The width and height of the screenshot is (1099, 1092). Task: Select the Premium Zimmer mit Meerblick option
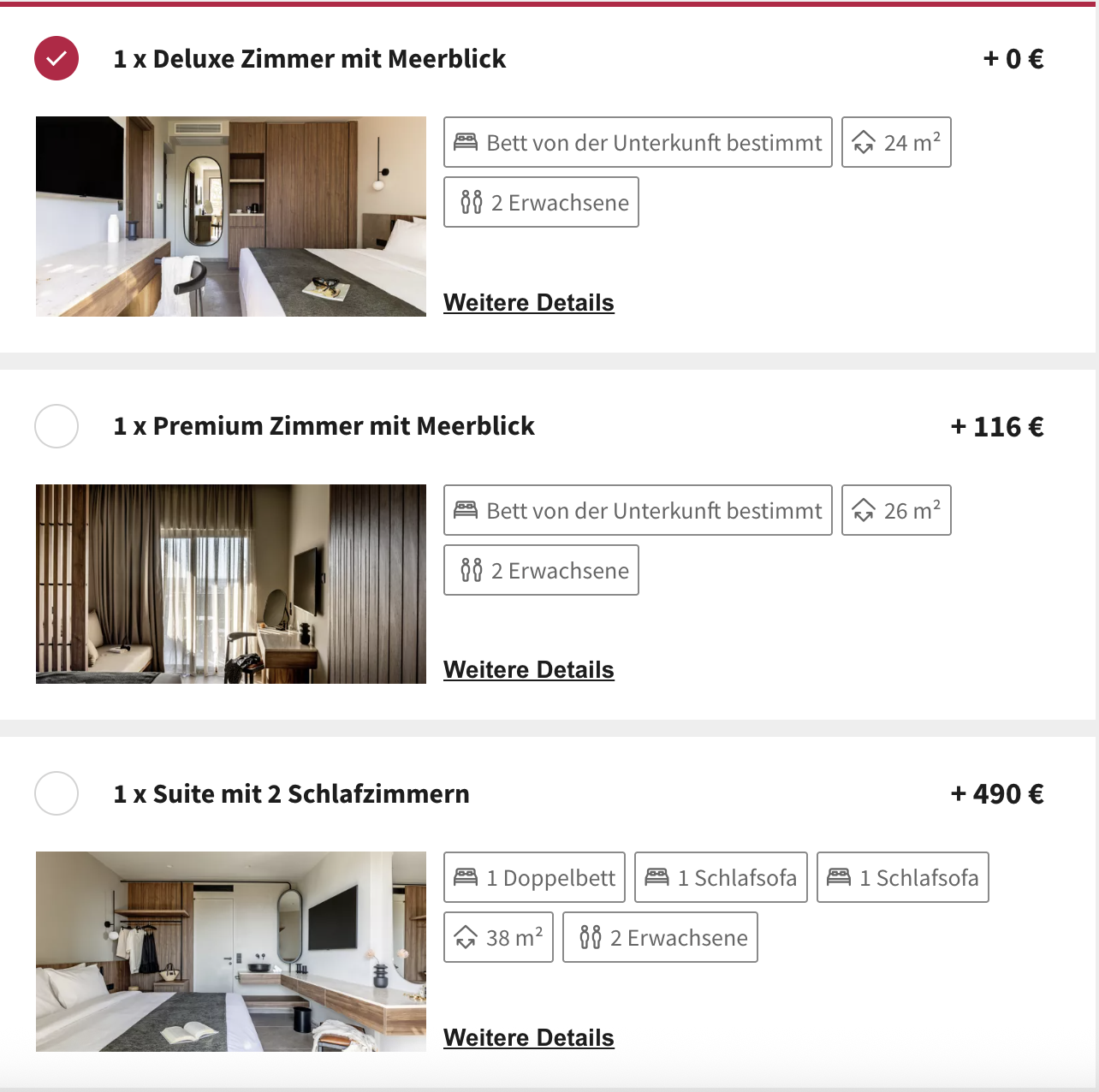(x=56, y=426)
